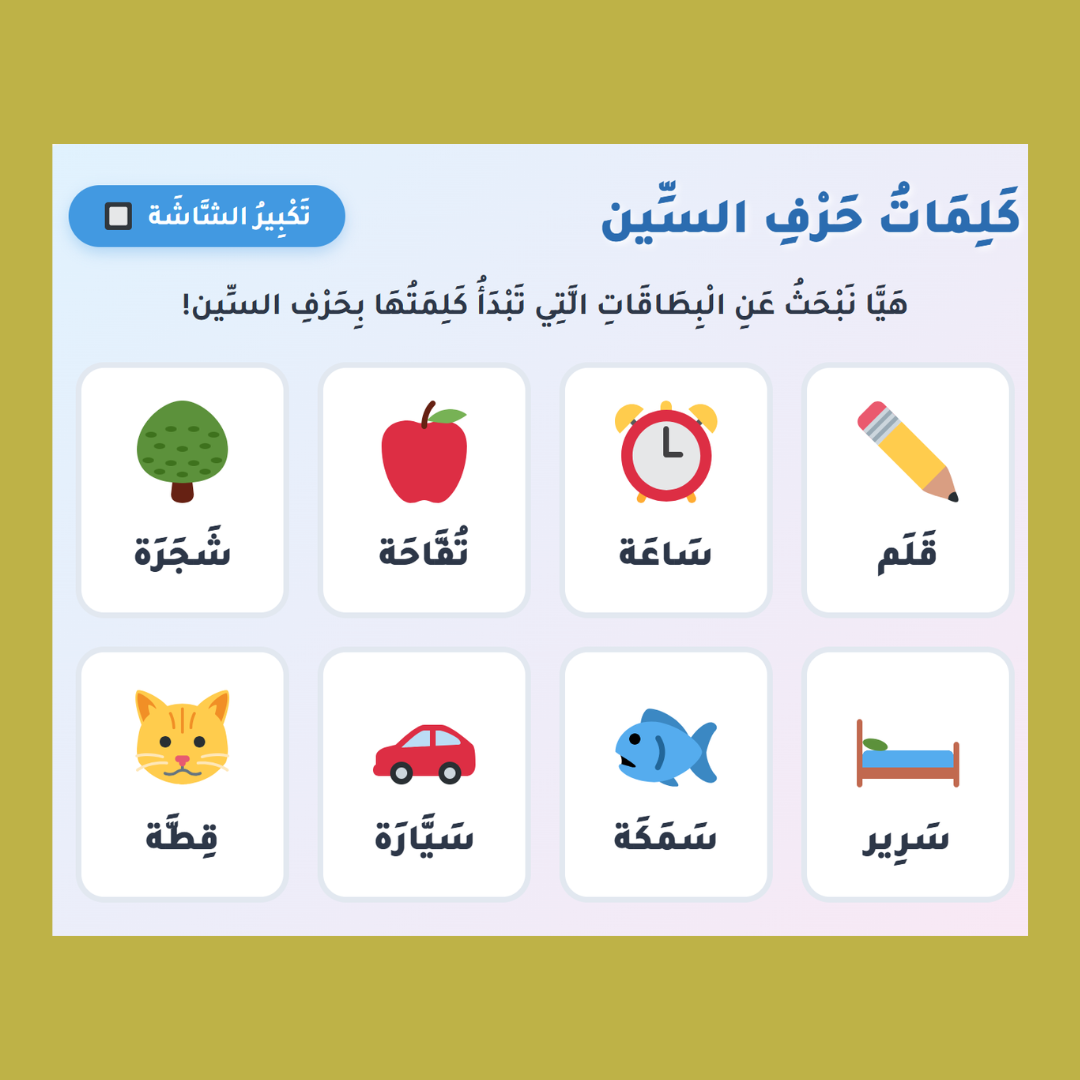Tap the تكبير الشاشة fullscreen button

pyautogui.click(x=207, y=216)
